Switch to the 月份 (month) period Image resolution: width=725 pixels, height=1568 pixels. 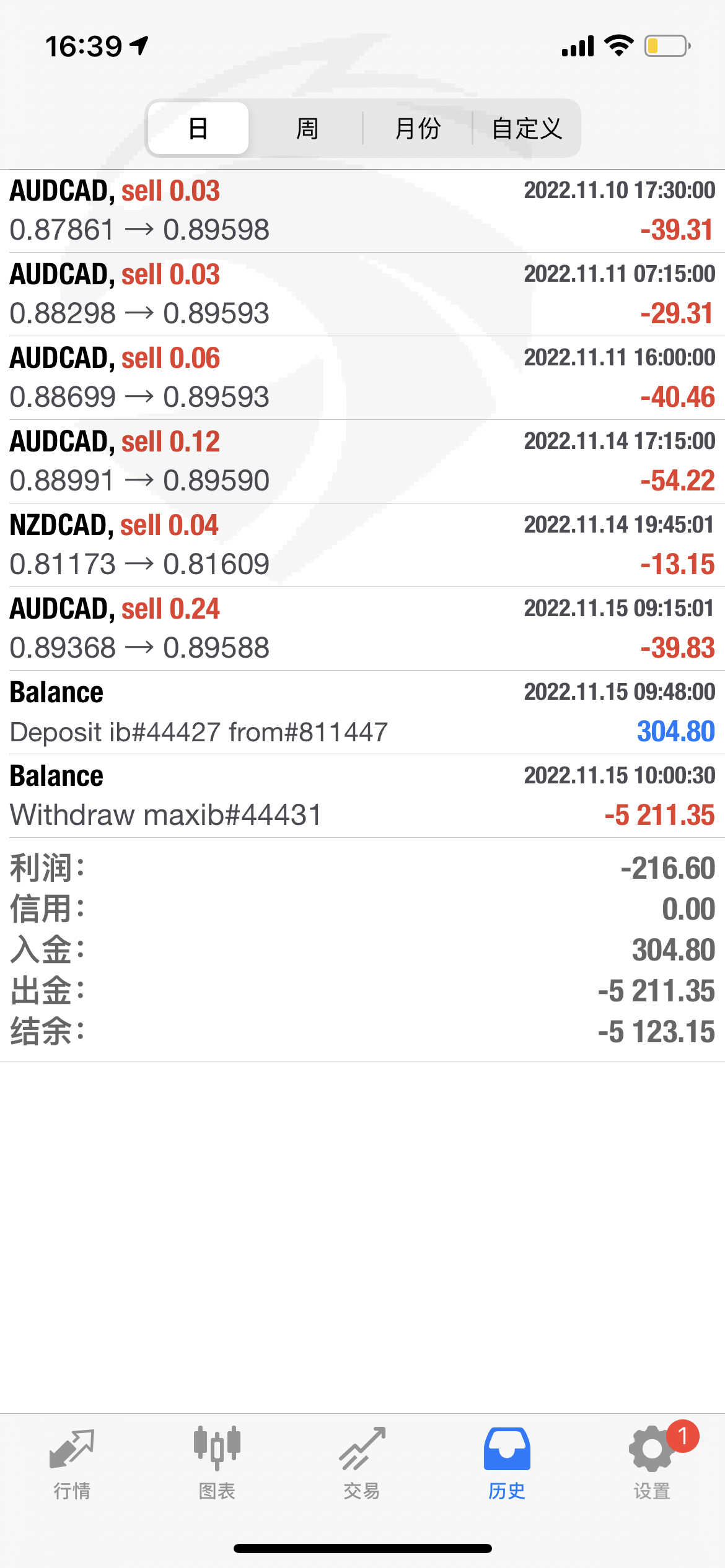(x=417, y=129)
